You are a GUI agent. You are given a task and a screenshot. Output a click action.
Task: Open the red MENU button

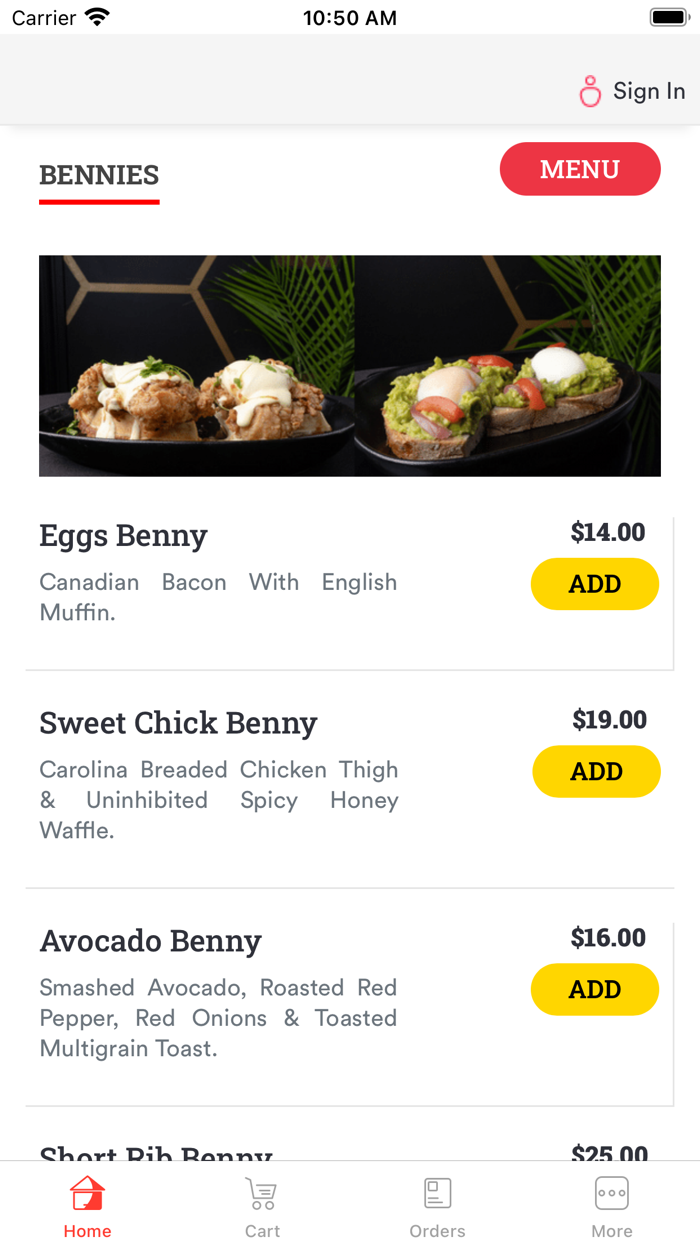click(580, 169)
